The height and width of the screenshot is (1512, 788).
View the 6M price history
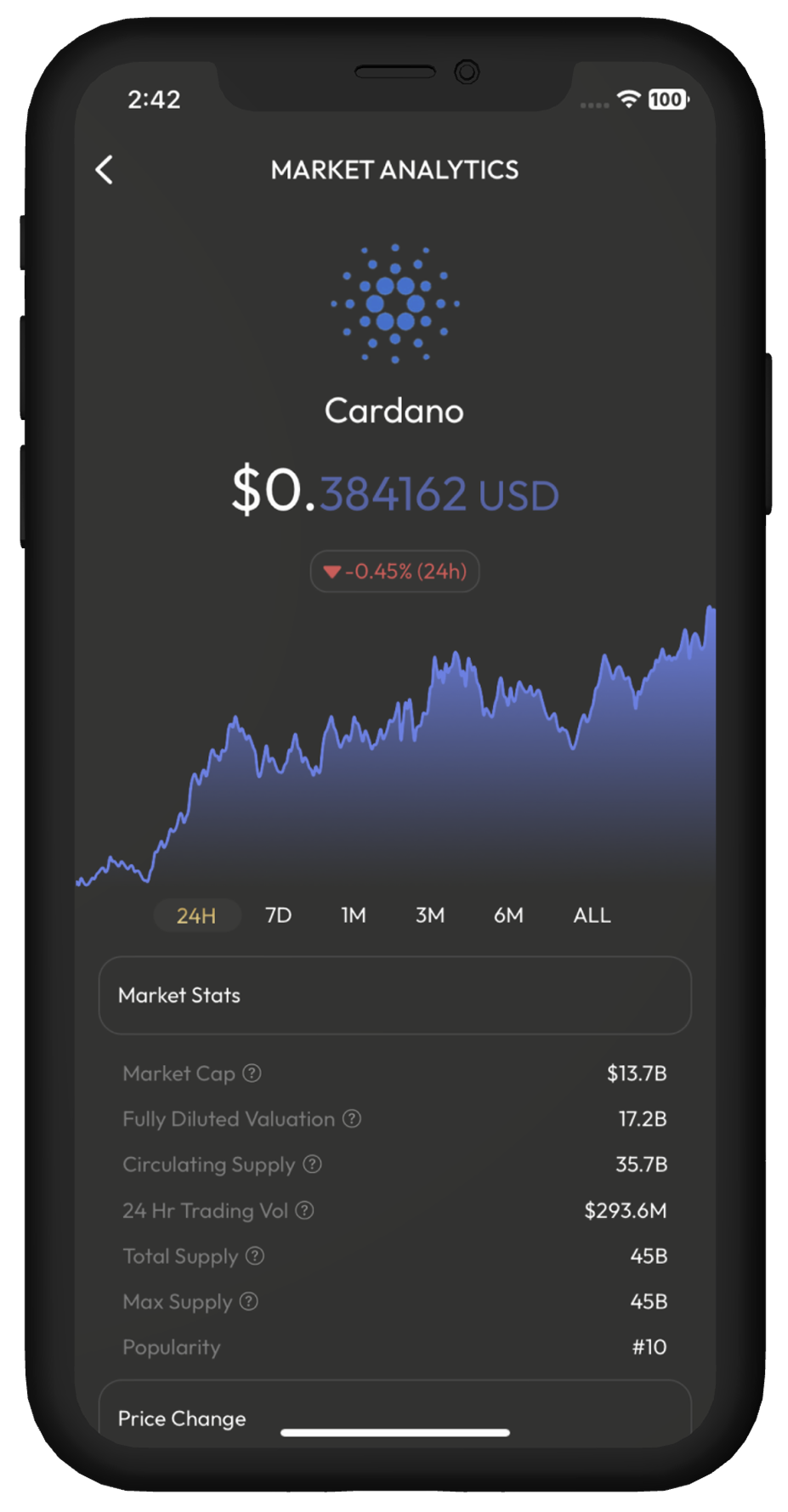pos(508,915)
